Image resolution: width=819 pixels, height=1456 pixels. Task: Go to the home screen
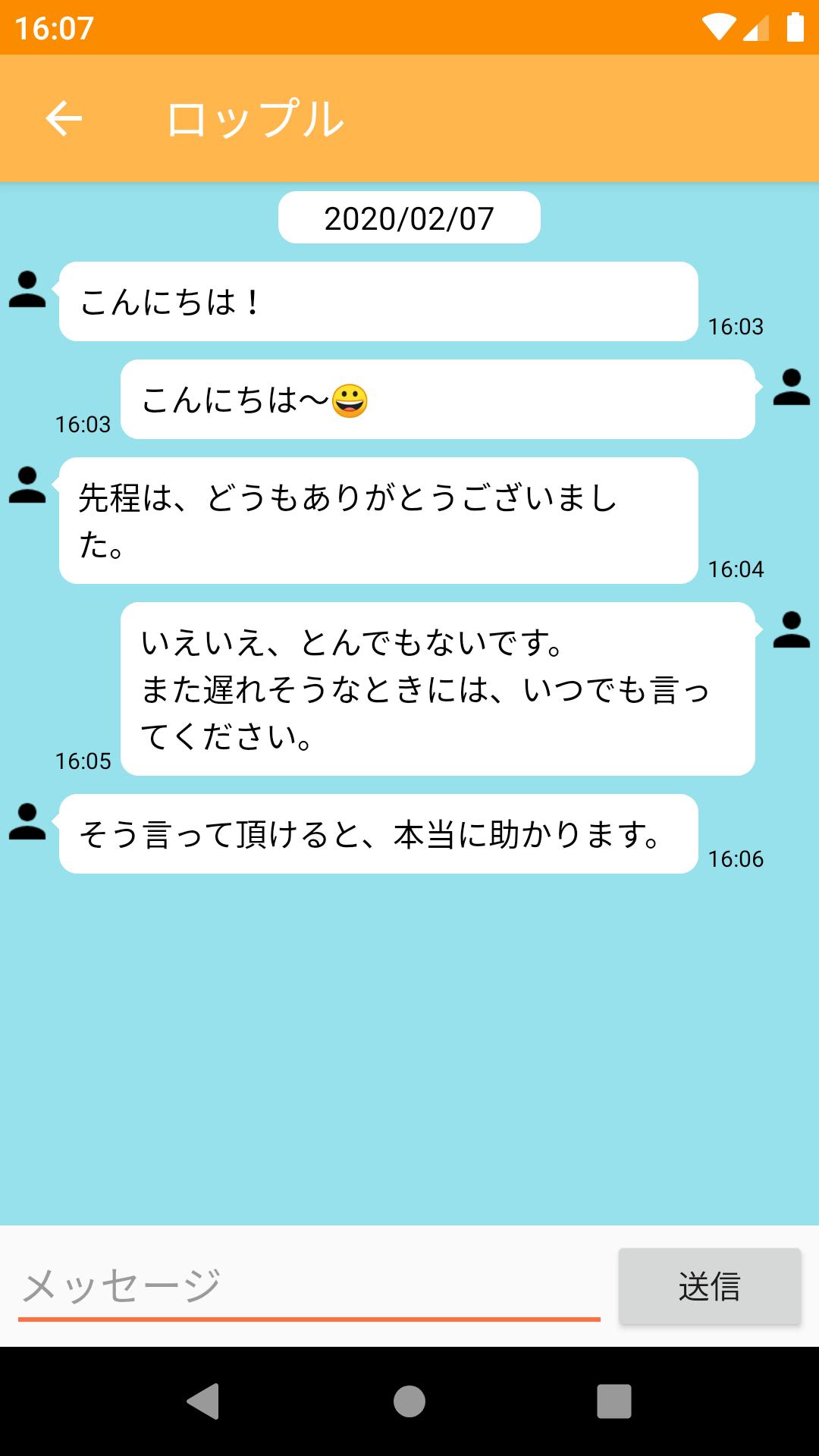[x=409, y=1401]
